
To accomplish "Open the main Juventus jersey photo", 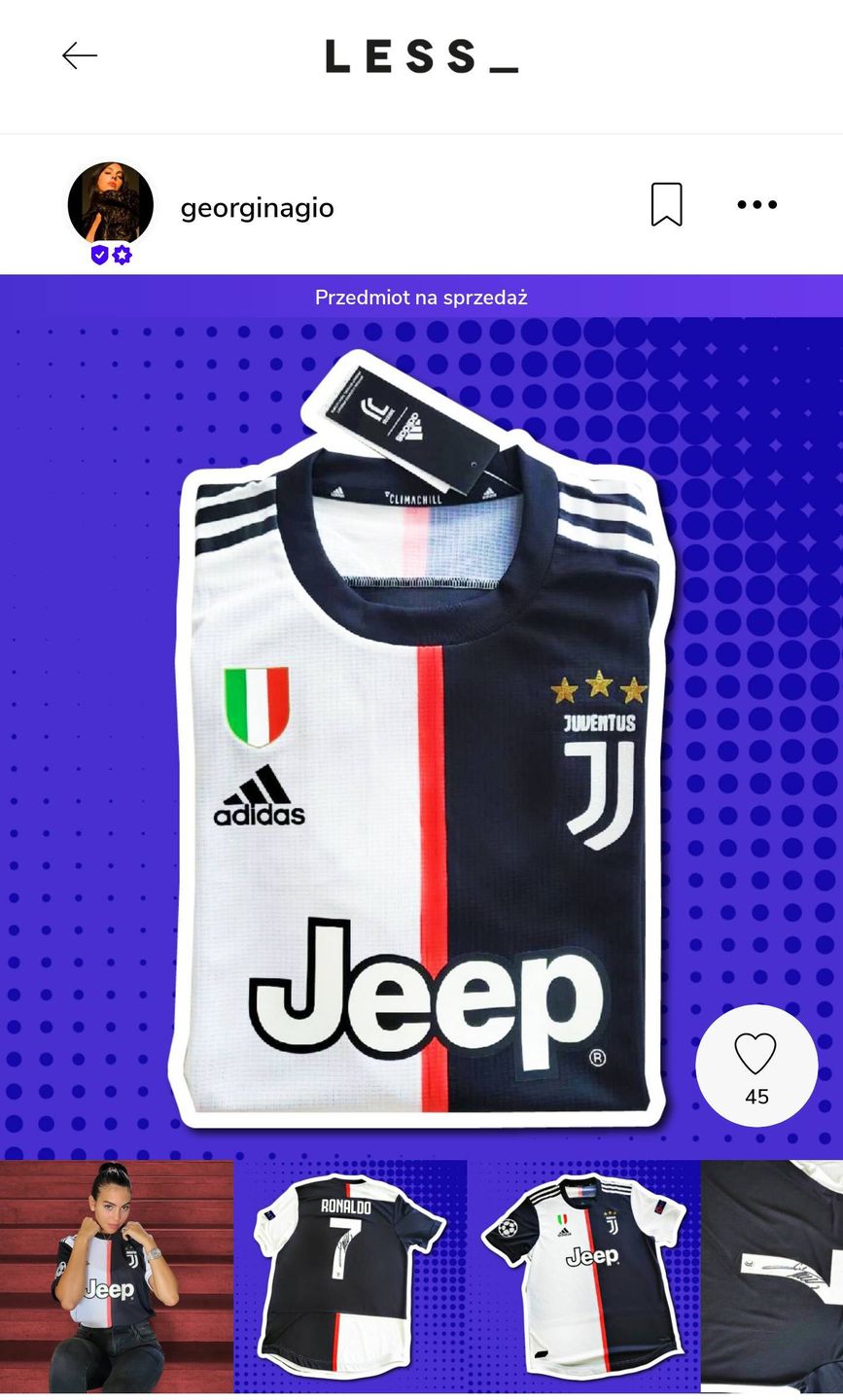I will coord(421,739).
